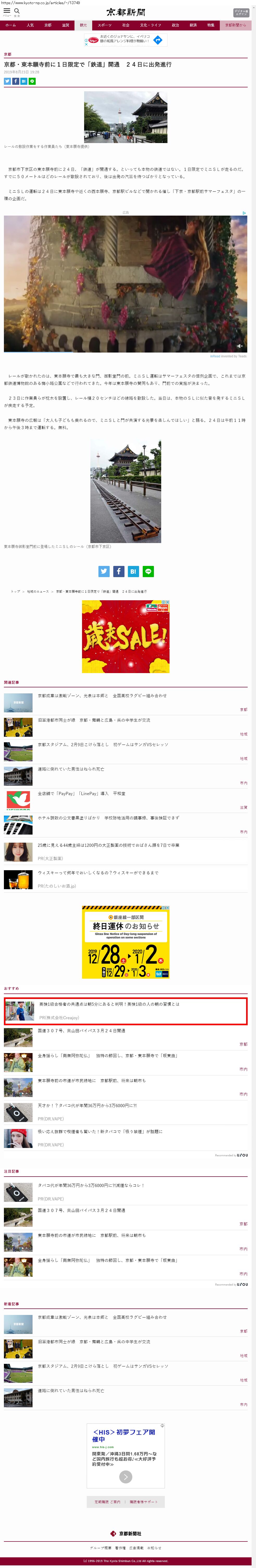Unmute the video advertisement

pyautogui.click(x=240, y=346)
